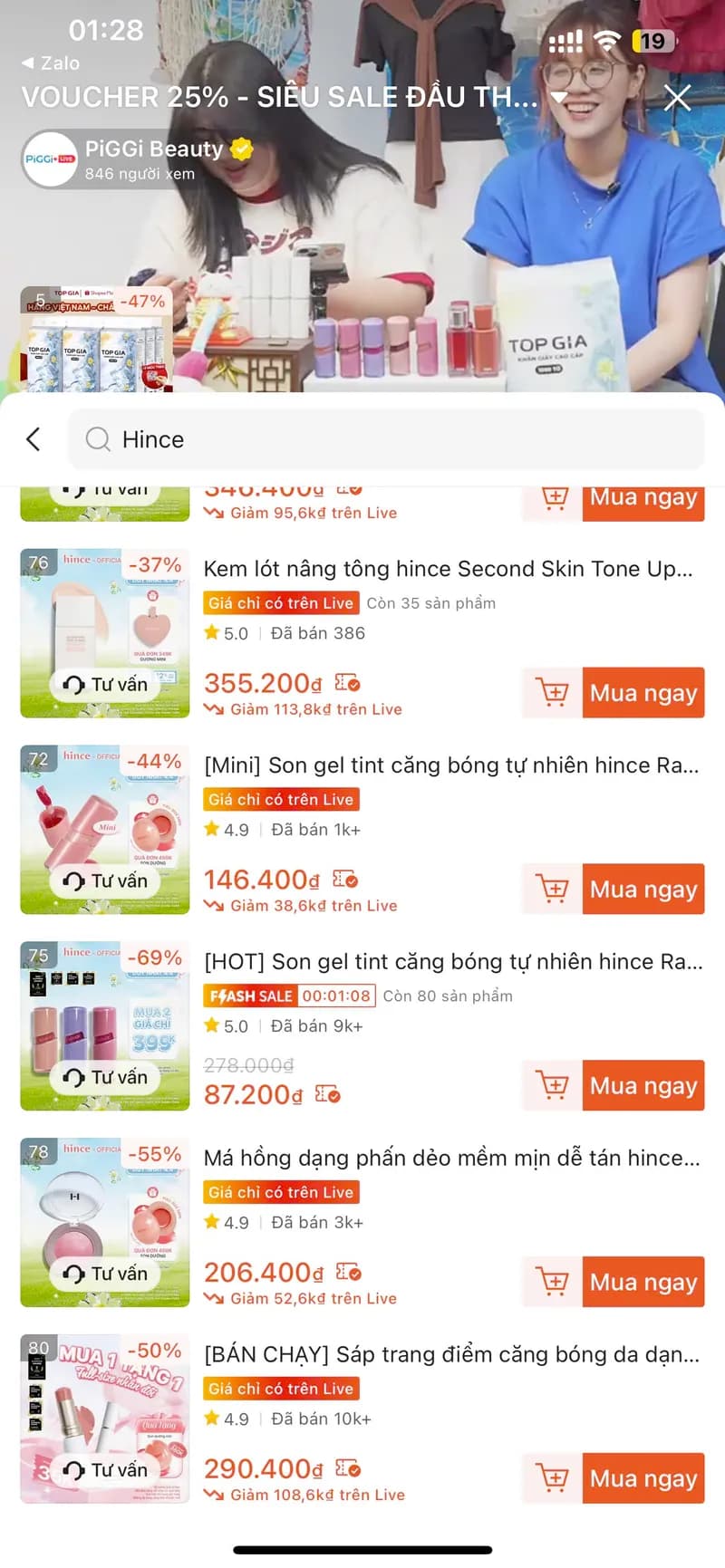Tap the Hince search input field

point(272,439)
